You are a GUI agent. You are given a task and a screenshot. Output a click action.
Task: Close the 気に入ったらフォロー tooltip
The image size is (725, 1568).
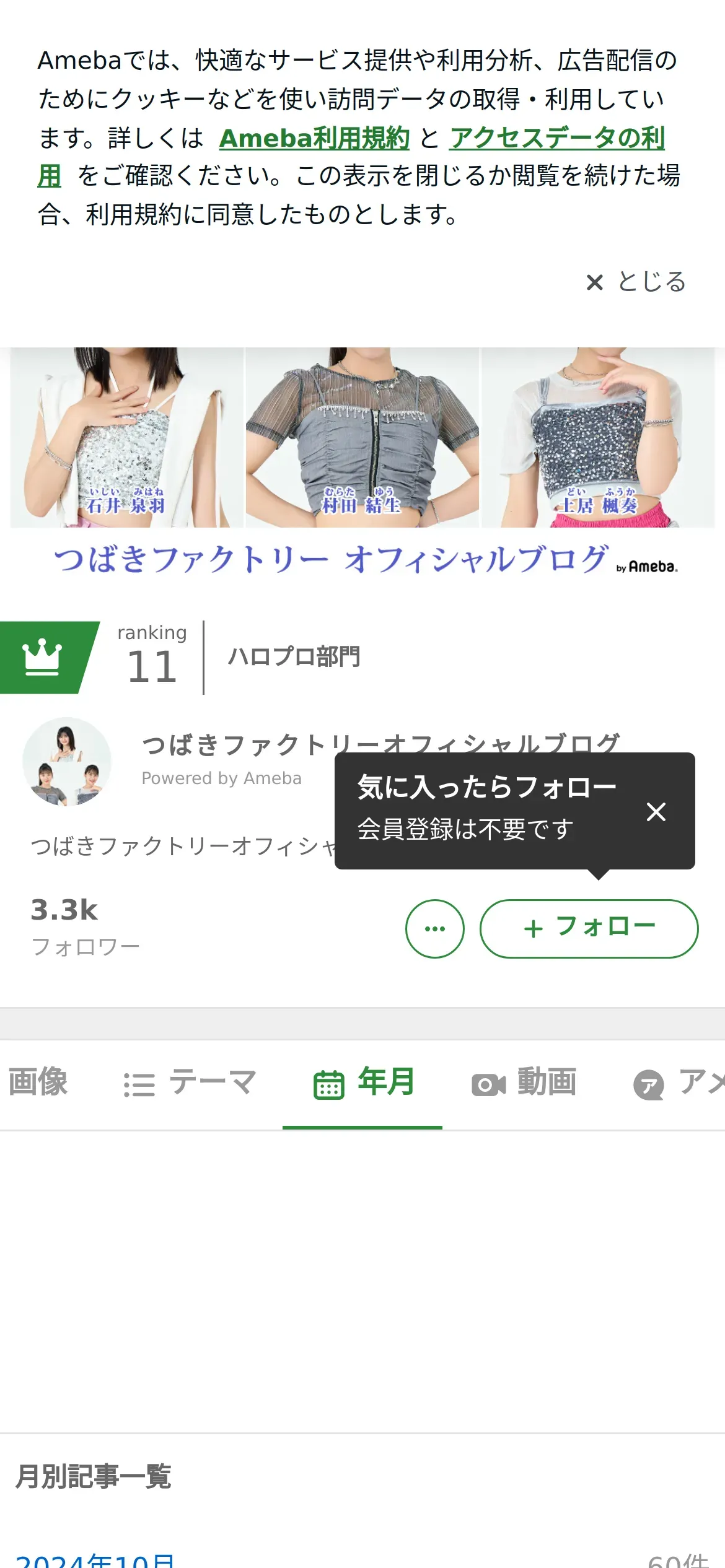[x=656, y=811]
